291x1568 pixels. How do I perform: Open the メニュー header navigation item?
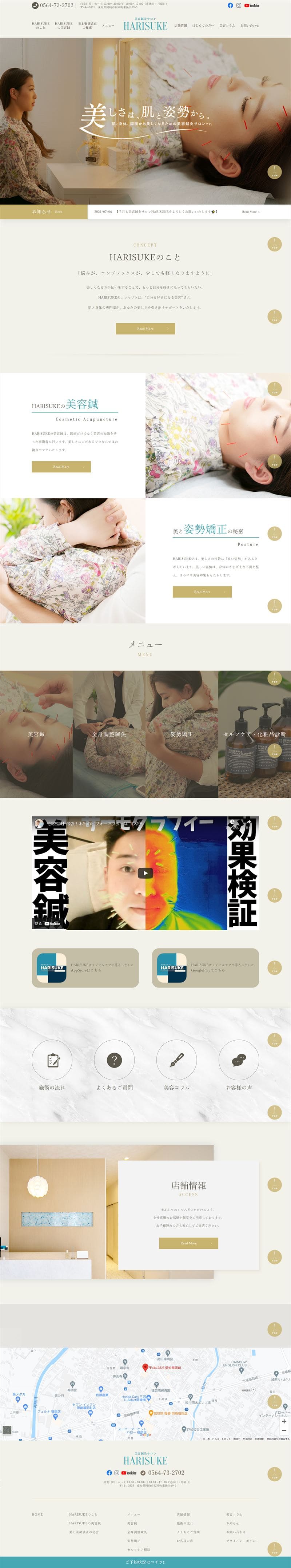(108, 25)
